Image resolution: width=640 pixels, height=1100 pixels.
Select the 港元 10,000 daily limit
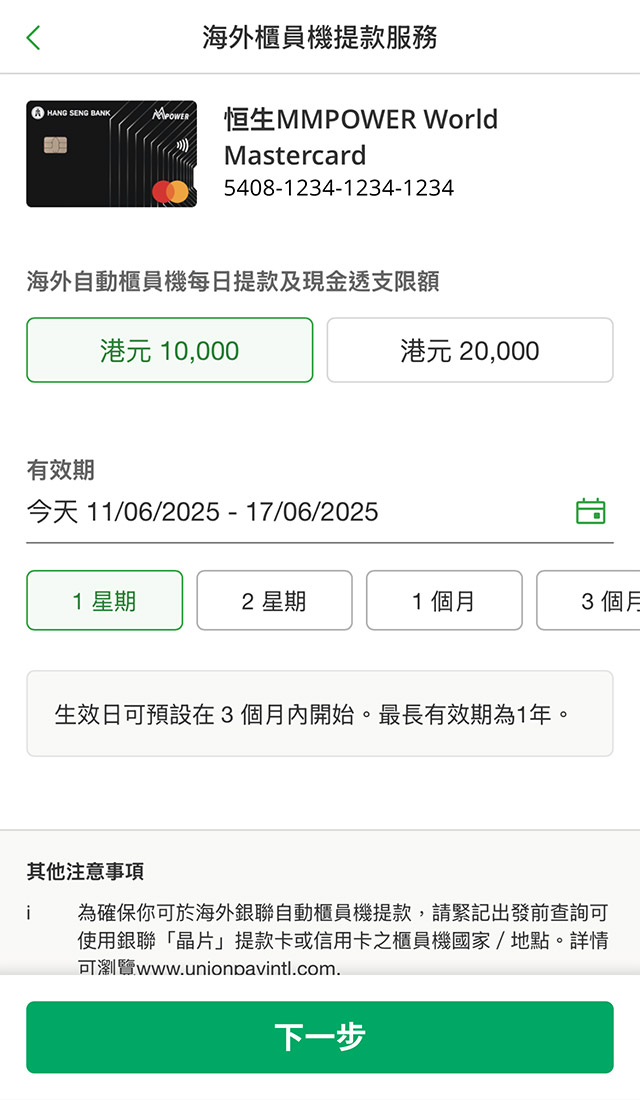pyautogui.click(x=169, y=350)
